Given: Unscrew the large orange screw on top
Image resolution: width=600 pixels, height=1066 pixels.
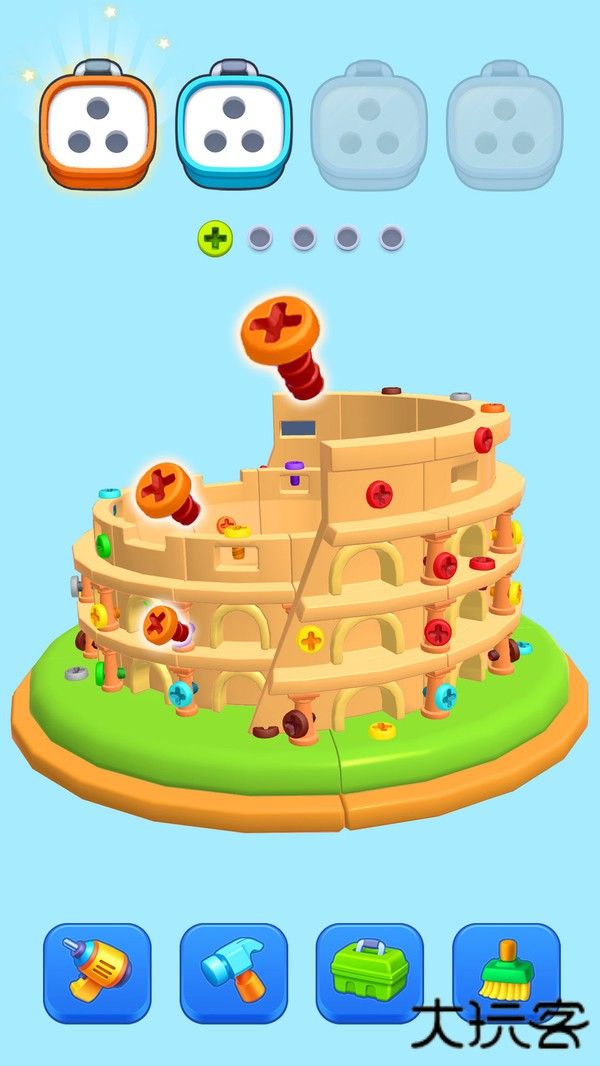Looking at the screenshot, I should [x=281, y=331].
